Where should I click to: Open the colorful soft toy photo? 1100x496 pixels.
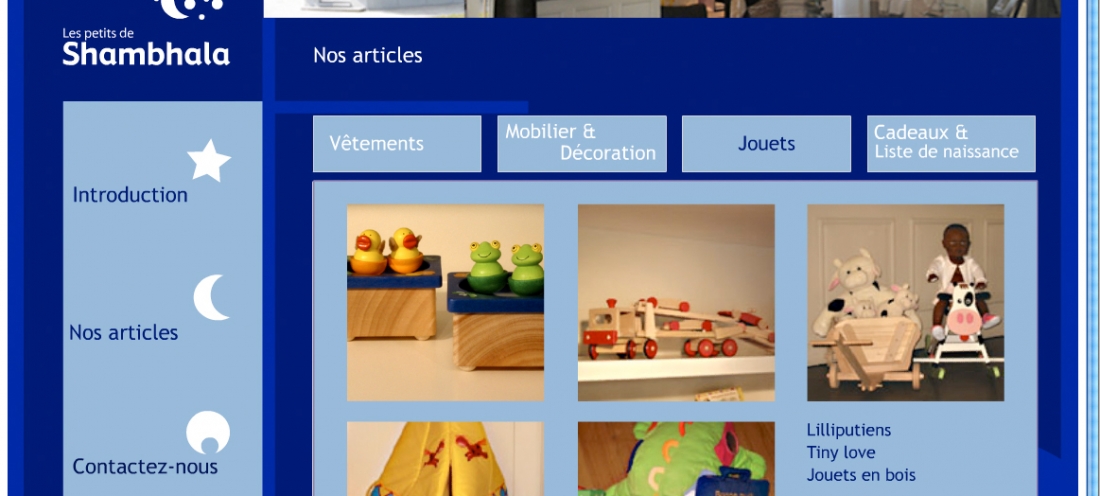676,459
